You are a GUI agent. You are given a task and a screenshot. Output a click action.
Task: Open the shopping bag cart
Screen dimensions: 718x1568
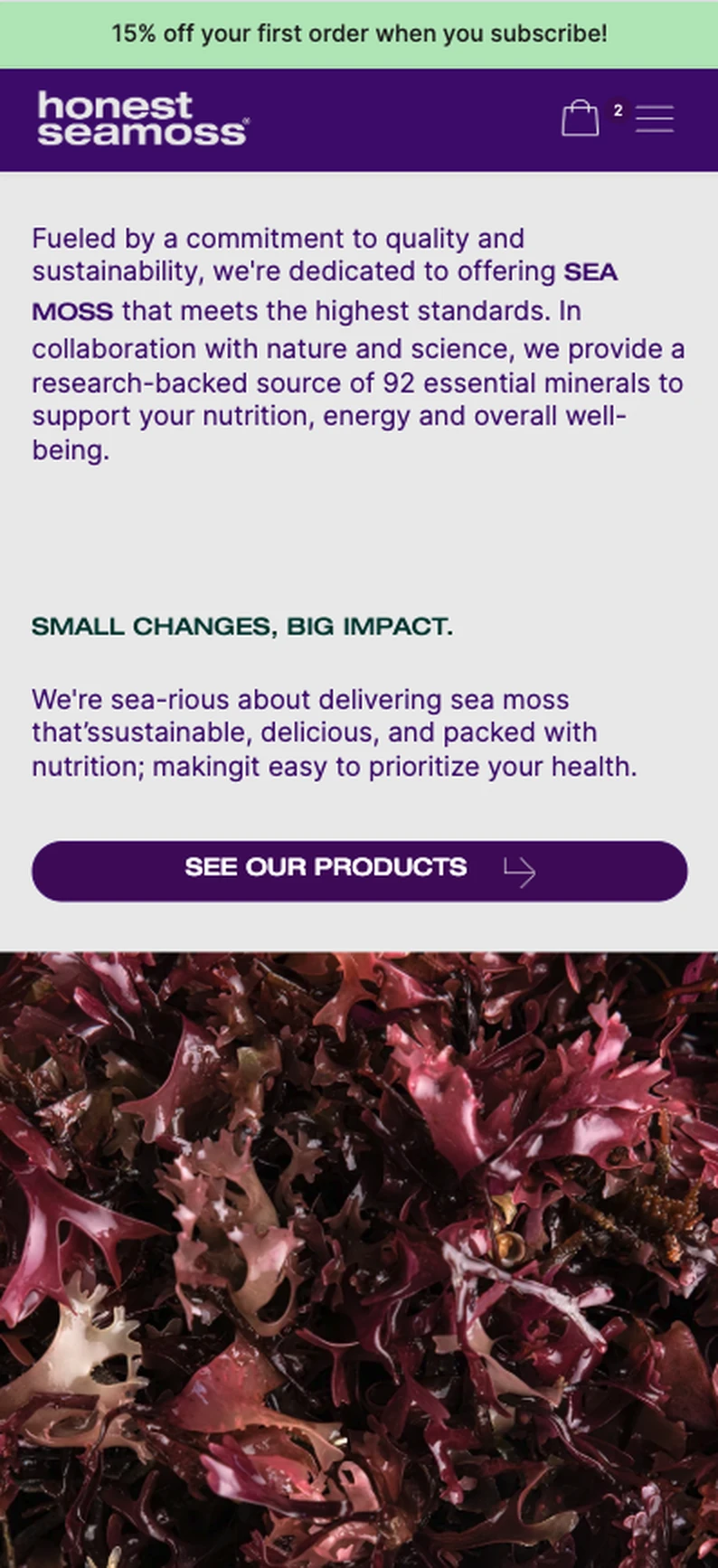[x=580, y=118]
